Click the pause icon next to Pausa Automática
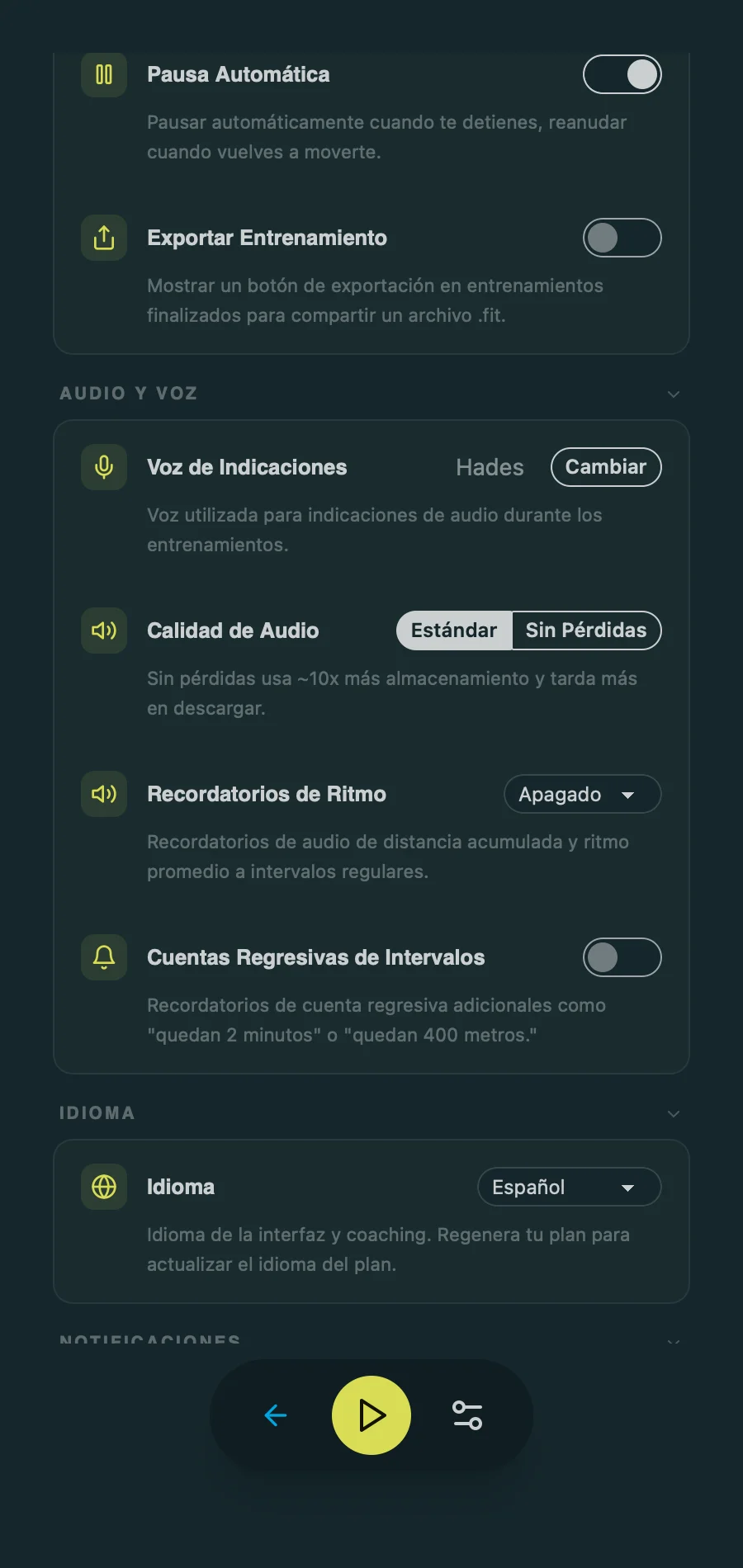743x1568 pixels. 103,74
